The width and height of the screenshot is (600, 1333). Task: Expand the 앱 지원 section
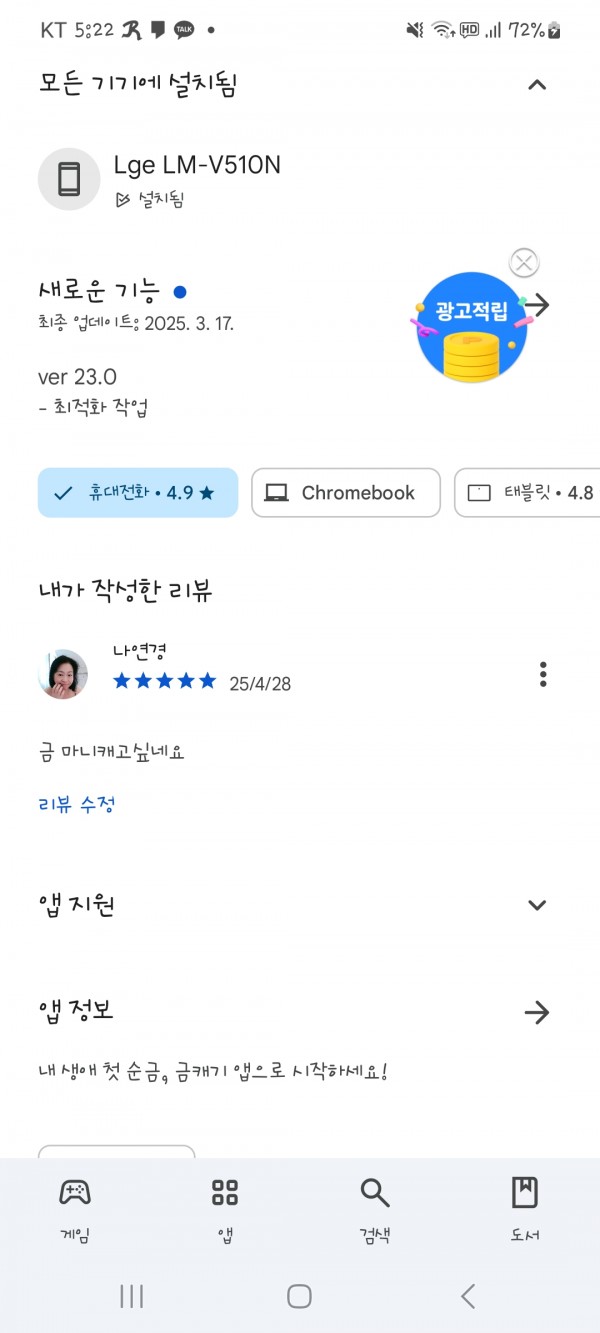click(x=537, y=905)
